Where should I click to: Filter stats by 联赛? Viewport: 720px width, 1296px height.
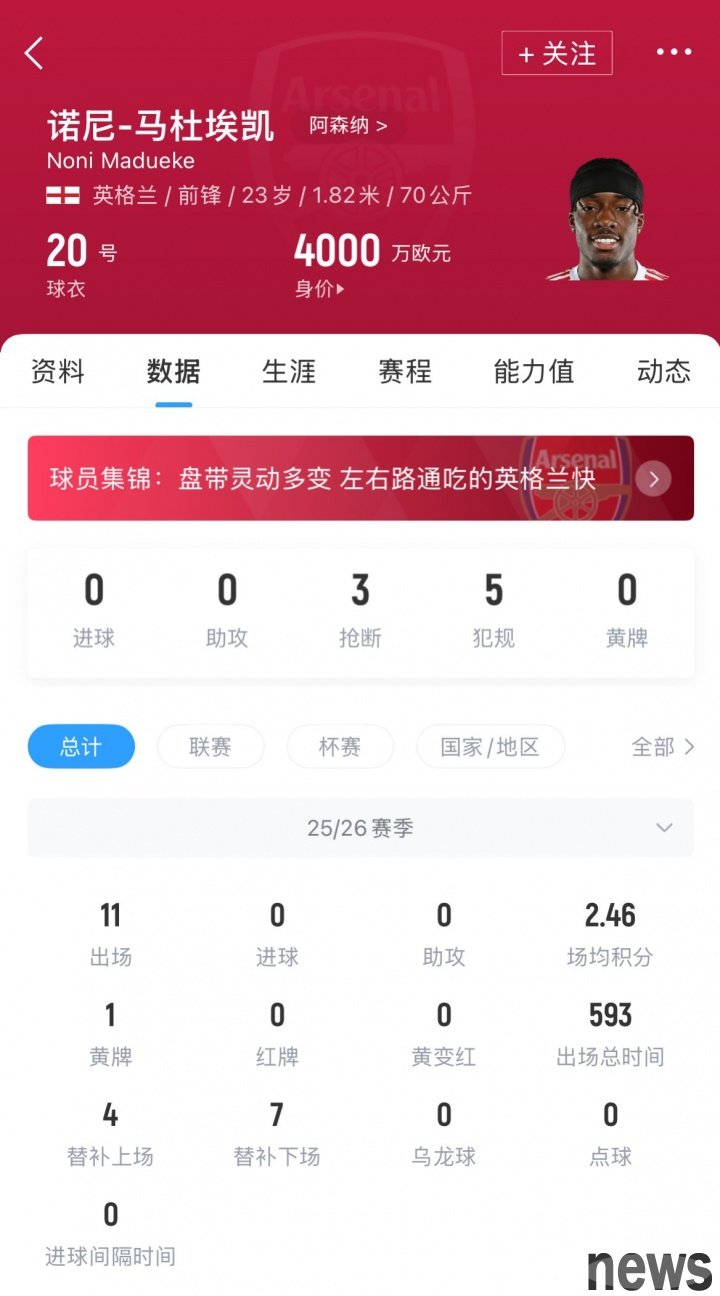(210, 747)
